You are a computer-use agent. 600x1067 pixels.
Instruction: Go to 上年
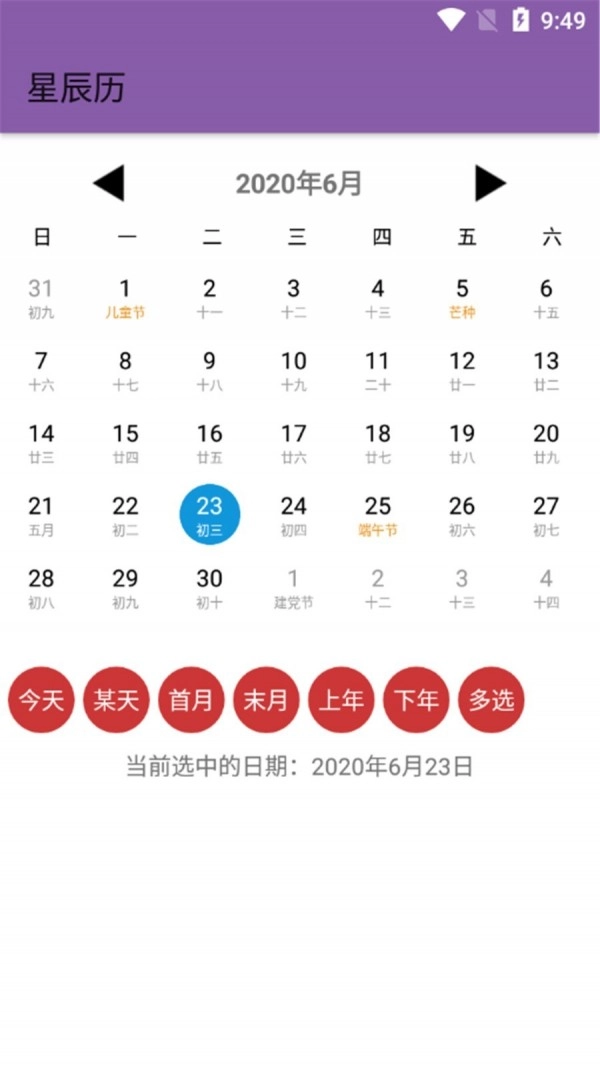pyautogui.click(x=341, y=700)
